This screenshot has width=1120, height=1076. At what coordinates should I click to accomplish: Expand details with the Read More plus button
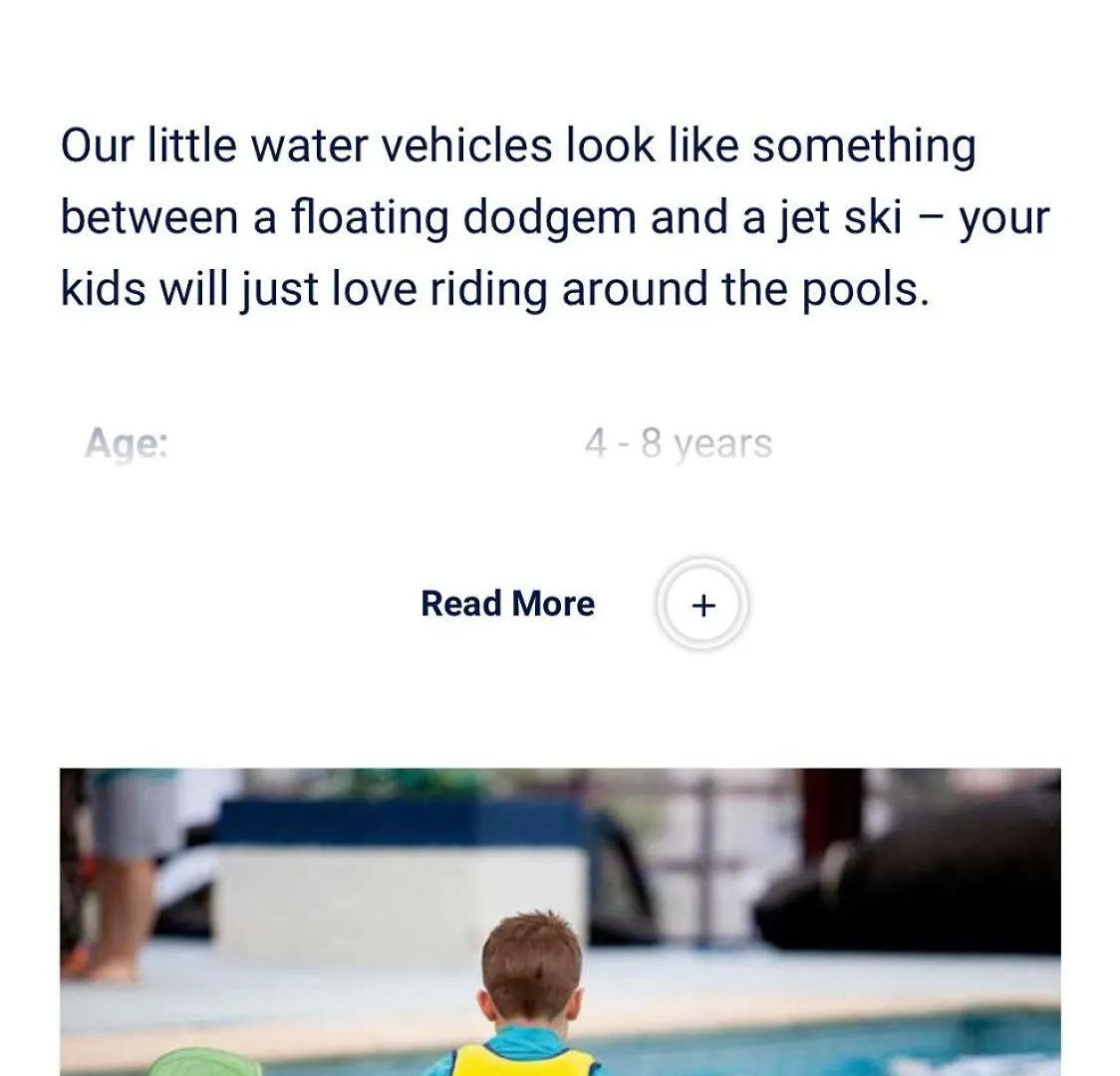[702, 605]
